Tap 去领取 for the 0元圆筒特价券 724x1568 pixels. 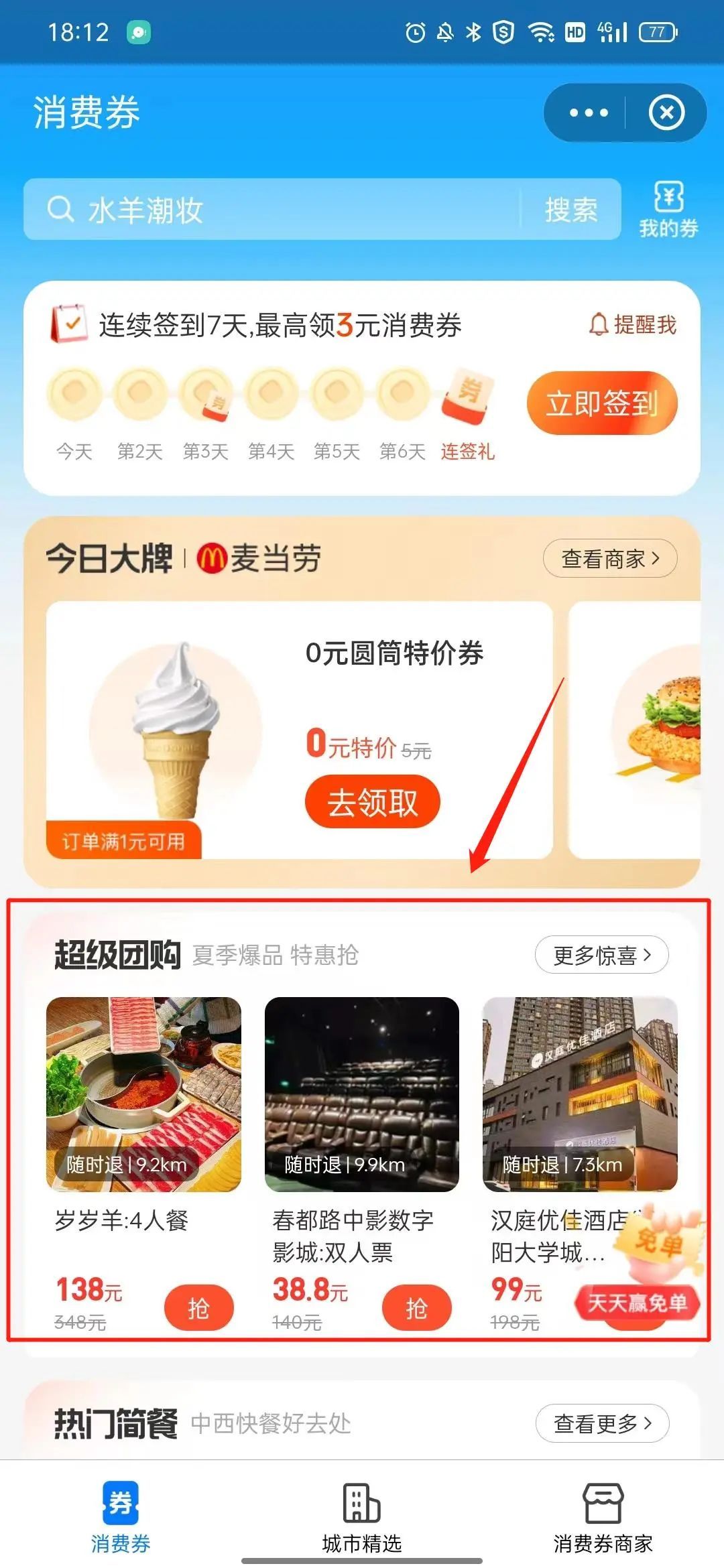[372, 801]
